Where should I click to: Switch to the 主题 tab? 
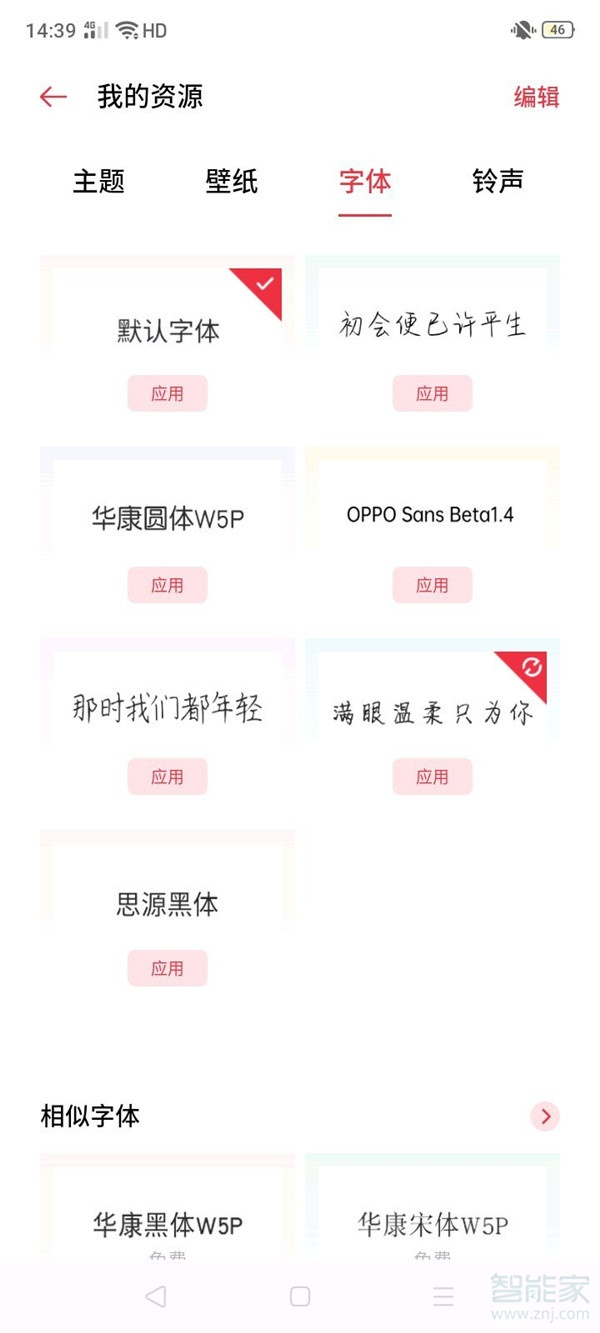pos(99,181)
